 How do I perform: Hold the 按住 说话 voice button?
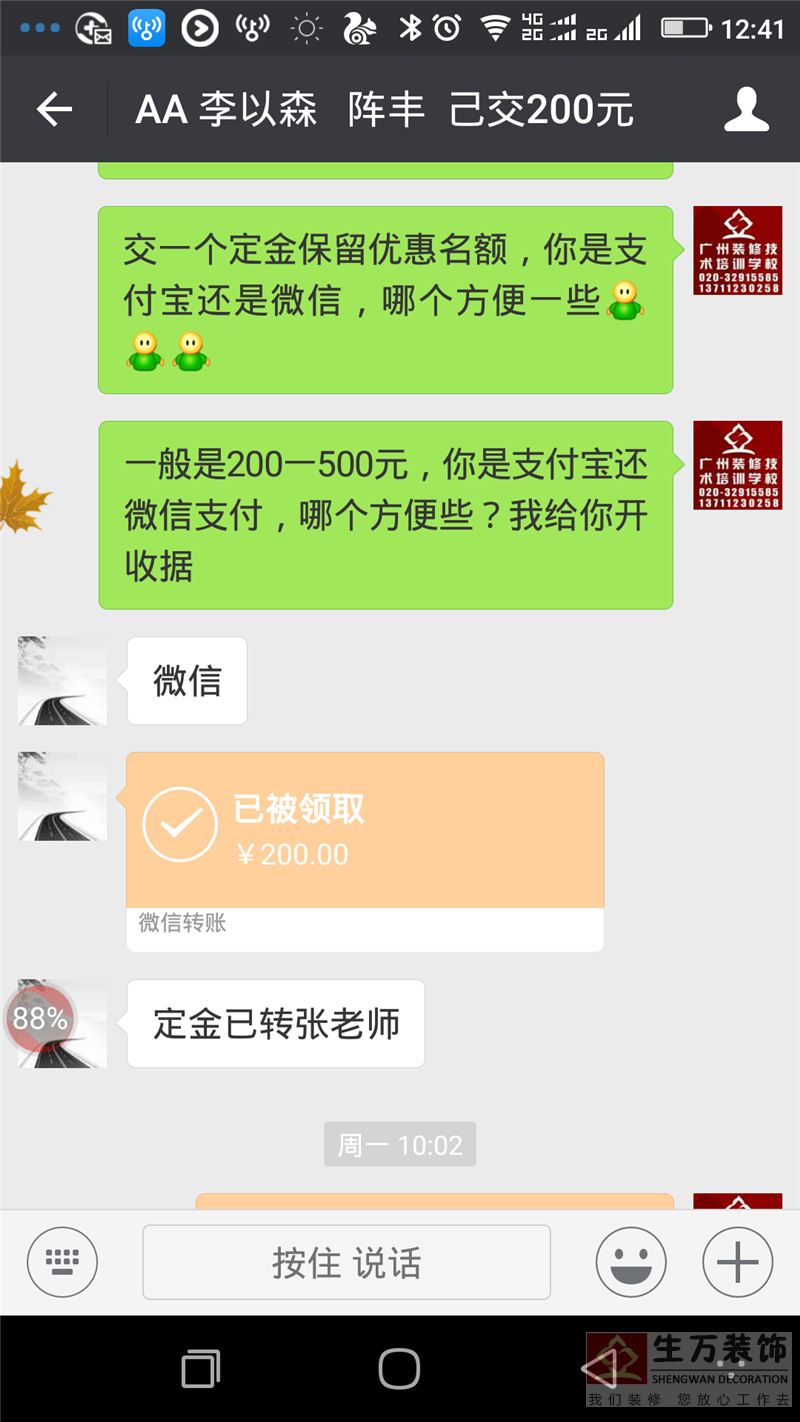coord(346,1262)
